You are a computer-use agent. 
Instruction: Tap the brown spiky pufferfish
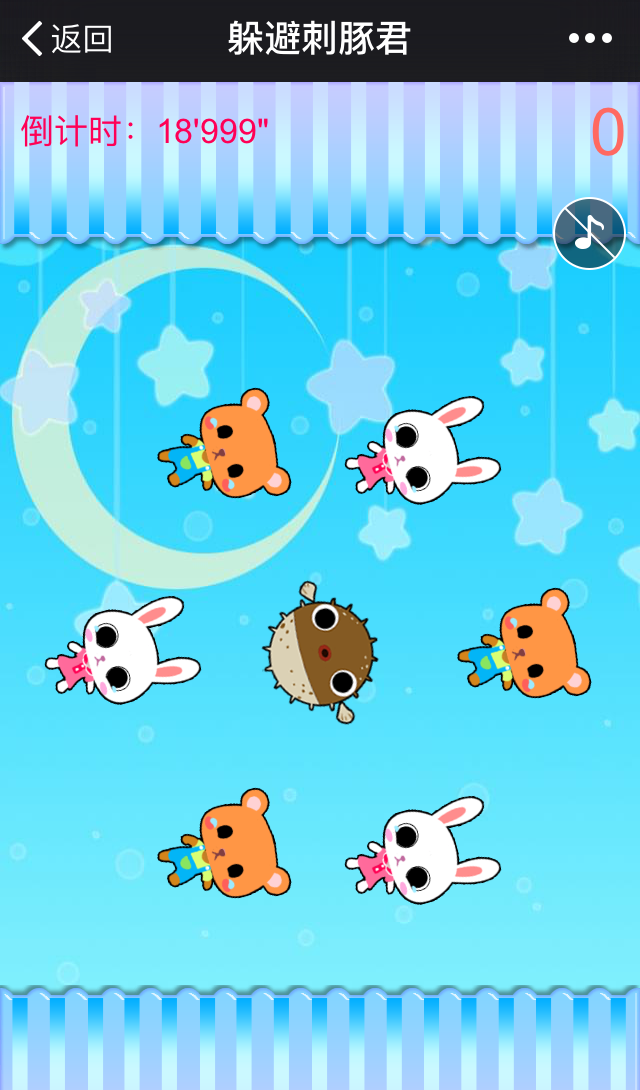(x=320, y=651)
